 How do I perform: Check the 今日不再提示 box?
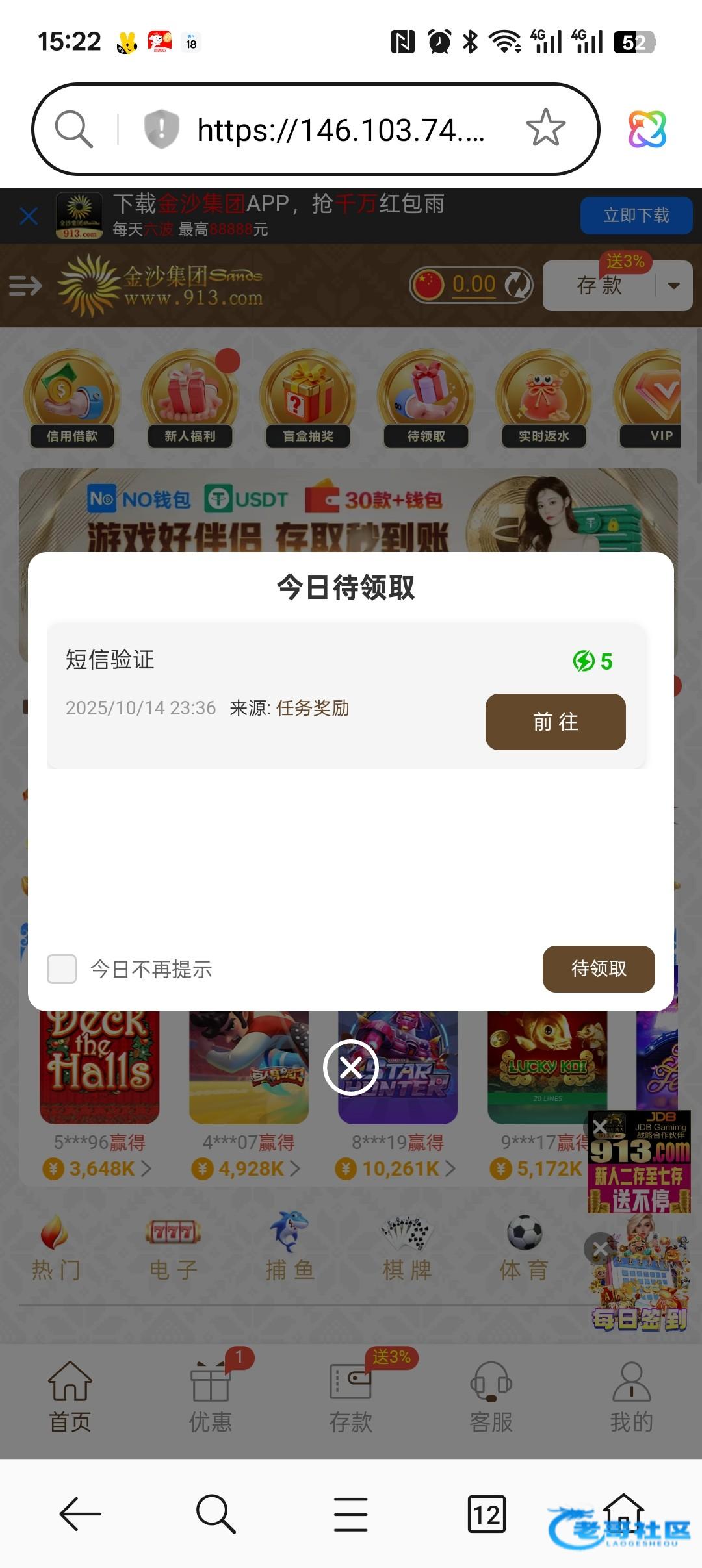click(x=62, y=968)
